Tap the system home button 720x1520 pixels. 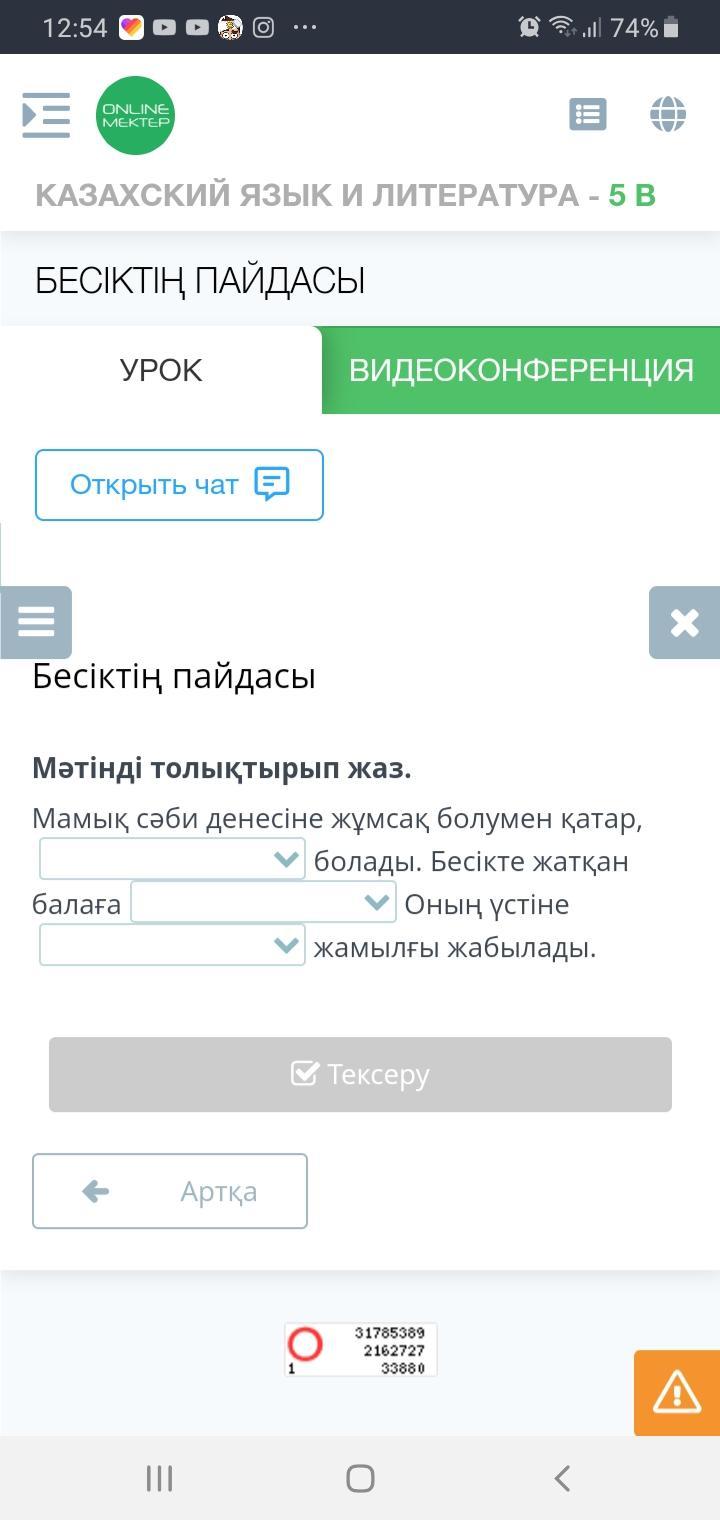tap(360, 1478)
